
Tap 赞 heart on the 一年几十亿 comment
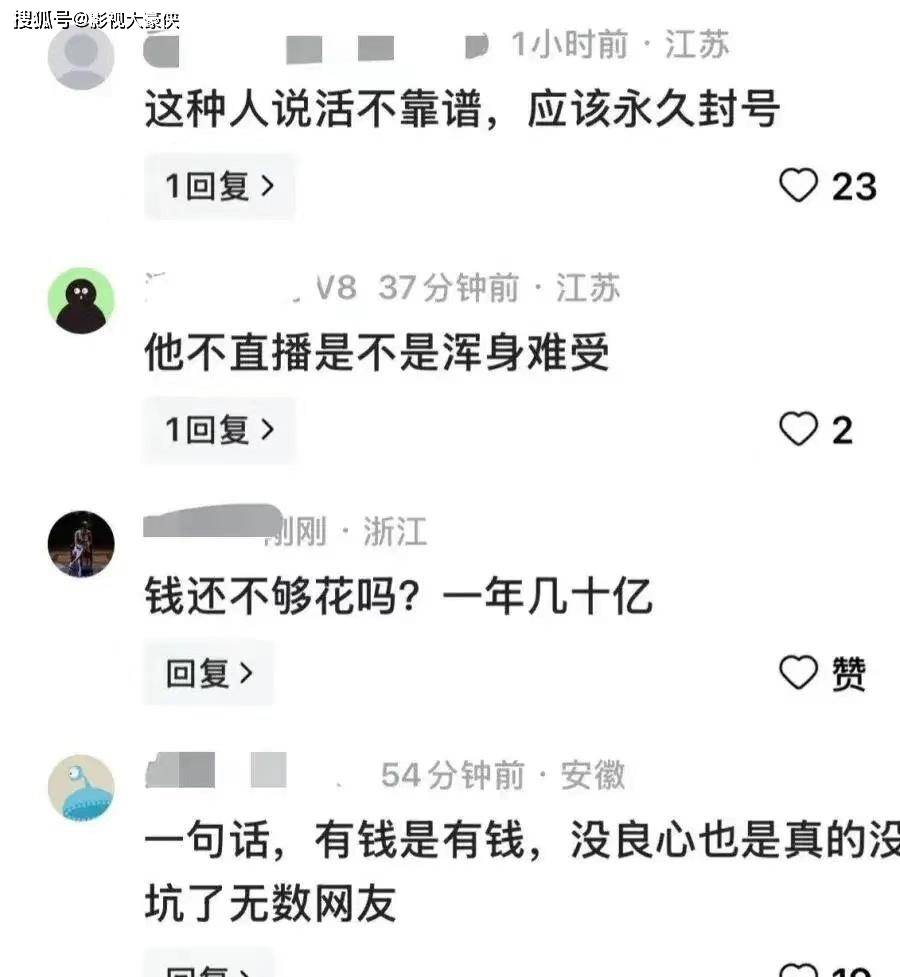point(798,673)
